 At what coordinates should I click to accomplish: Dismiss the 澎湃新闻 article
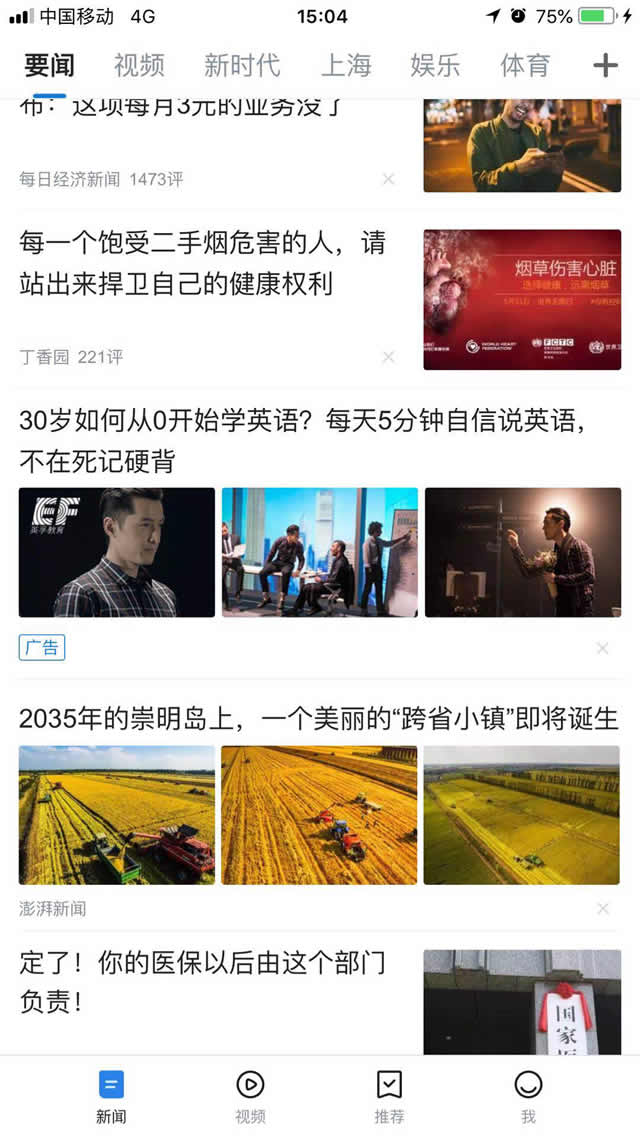click(602, 909)
